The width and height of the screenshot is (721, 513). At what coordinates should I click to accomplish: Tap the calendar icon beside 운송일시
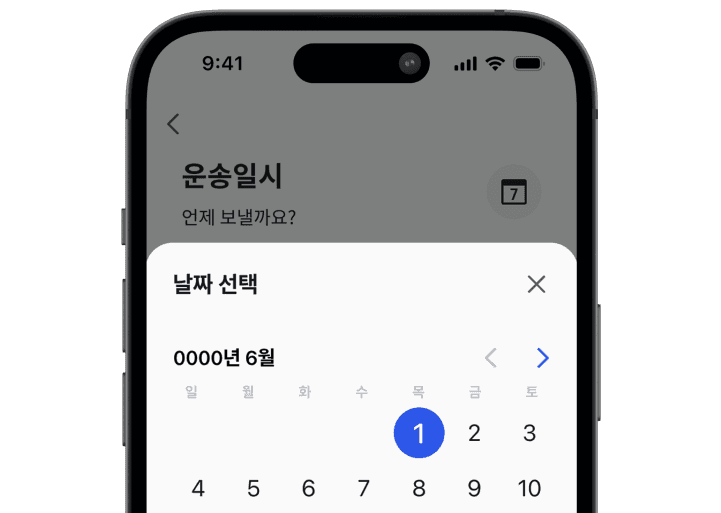(513, 192)
